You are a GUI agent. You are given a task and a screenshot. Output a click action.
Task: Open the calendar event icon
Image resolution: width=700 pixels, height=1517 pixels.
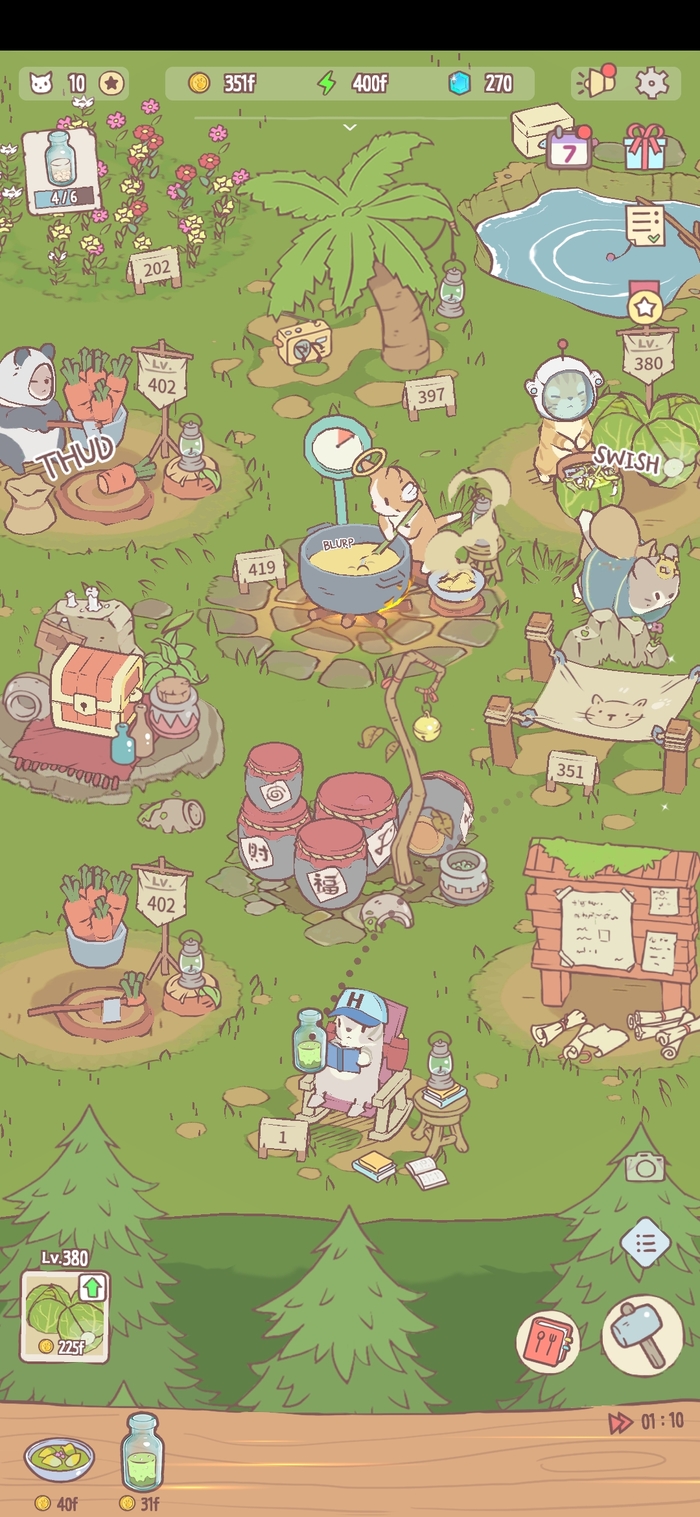coord(569,148)
